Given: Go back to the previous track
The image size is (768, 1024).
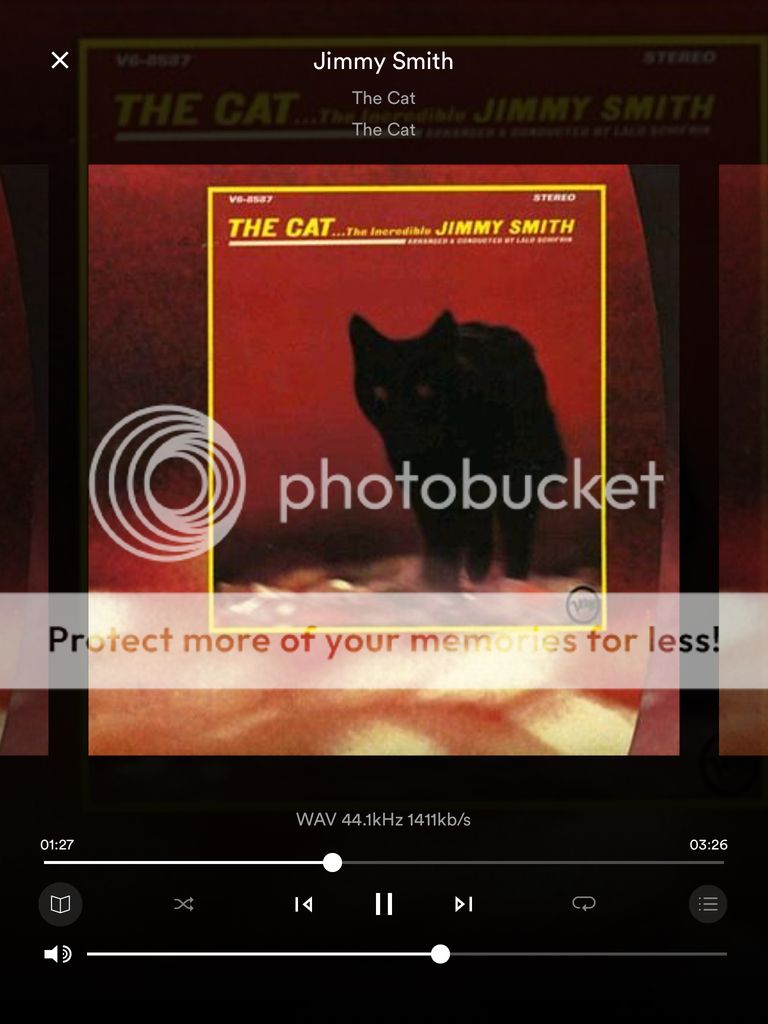Looking at the screenshot, I should [x=304, y=904].
